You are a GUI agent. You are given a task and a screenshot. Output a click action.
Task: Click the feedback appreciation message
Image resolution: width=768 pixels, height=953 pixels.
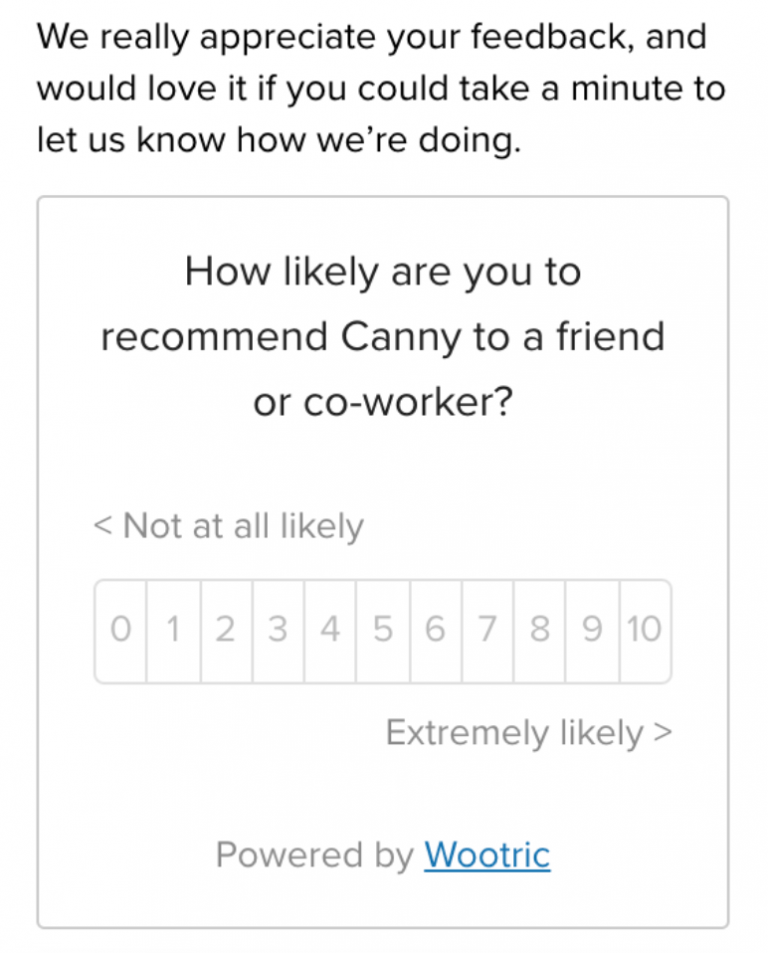pyautogui.click(x=383, y=88)
